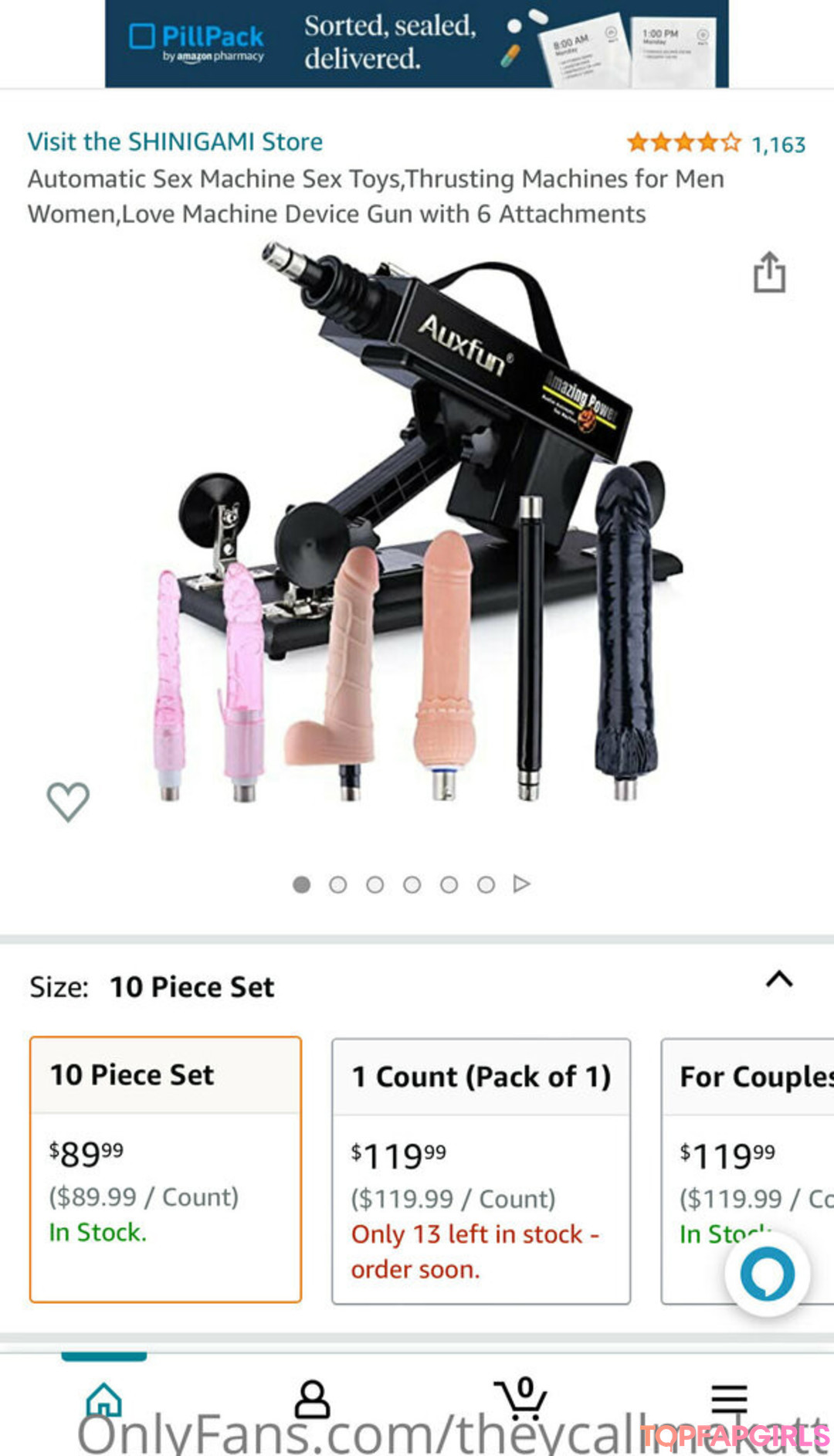View the shopping cart
This screenshot has width=834, height=1456.
coord(521,1398)
